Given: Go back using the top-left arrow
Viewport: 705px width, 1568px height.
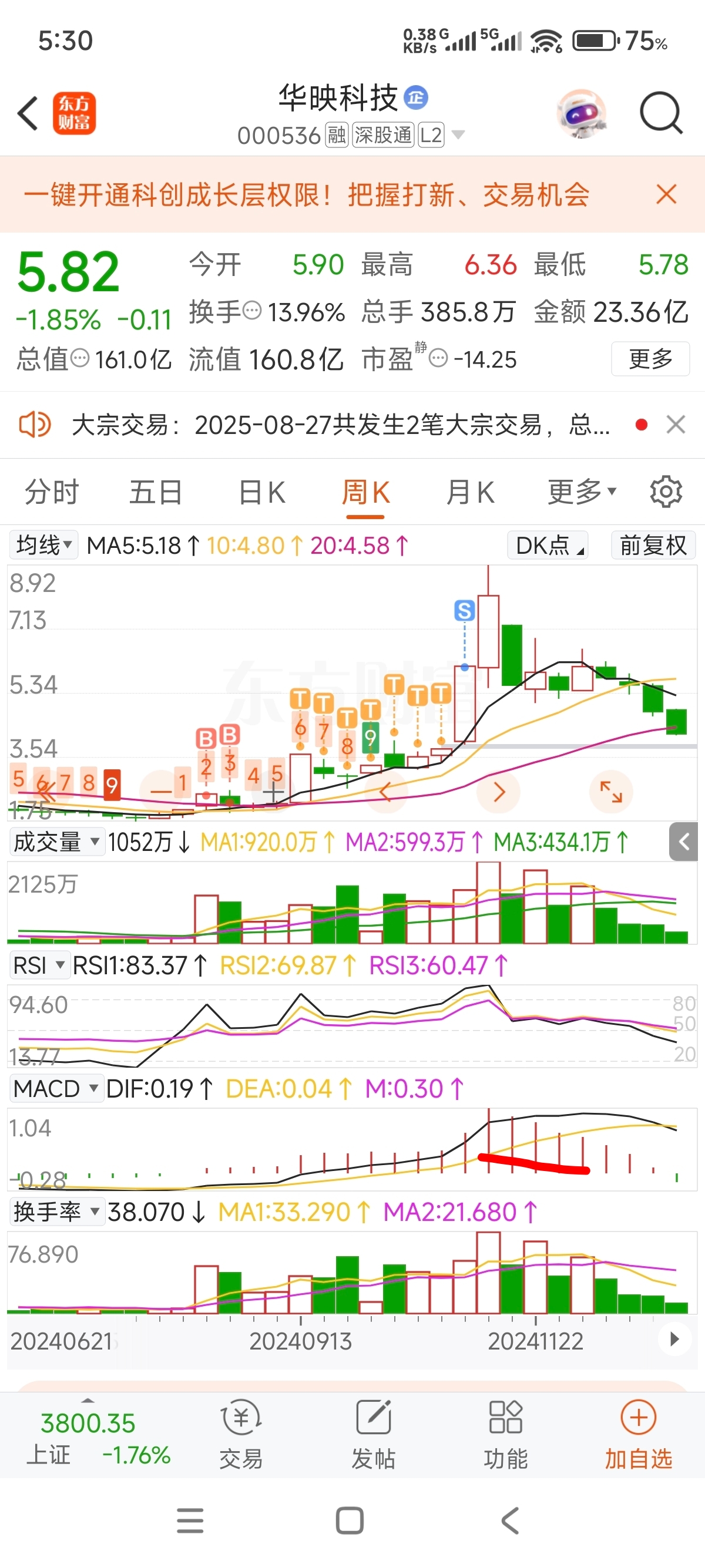Looking at the screenshot, I should (x=29, y=113).
